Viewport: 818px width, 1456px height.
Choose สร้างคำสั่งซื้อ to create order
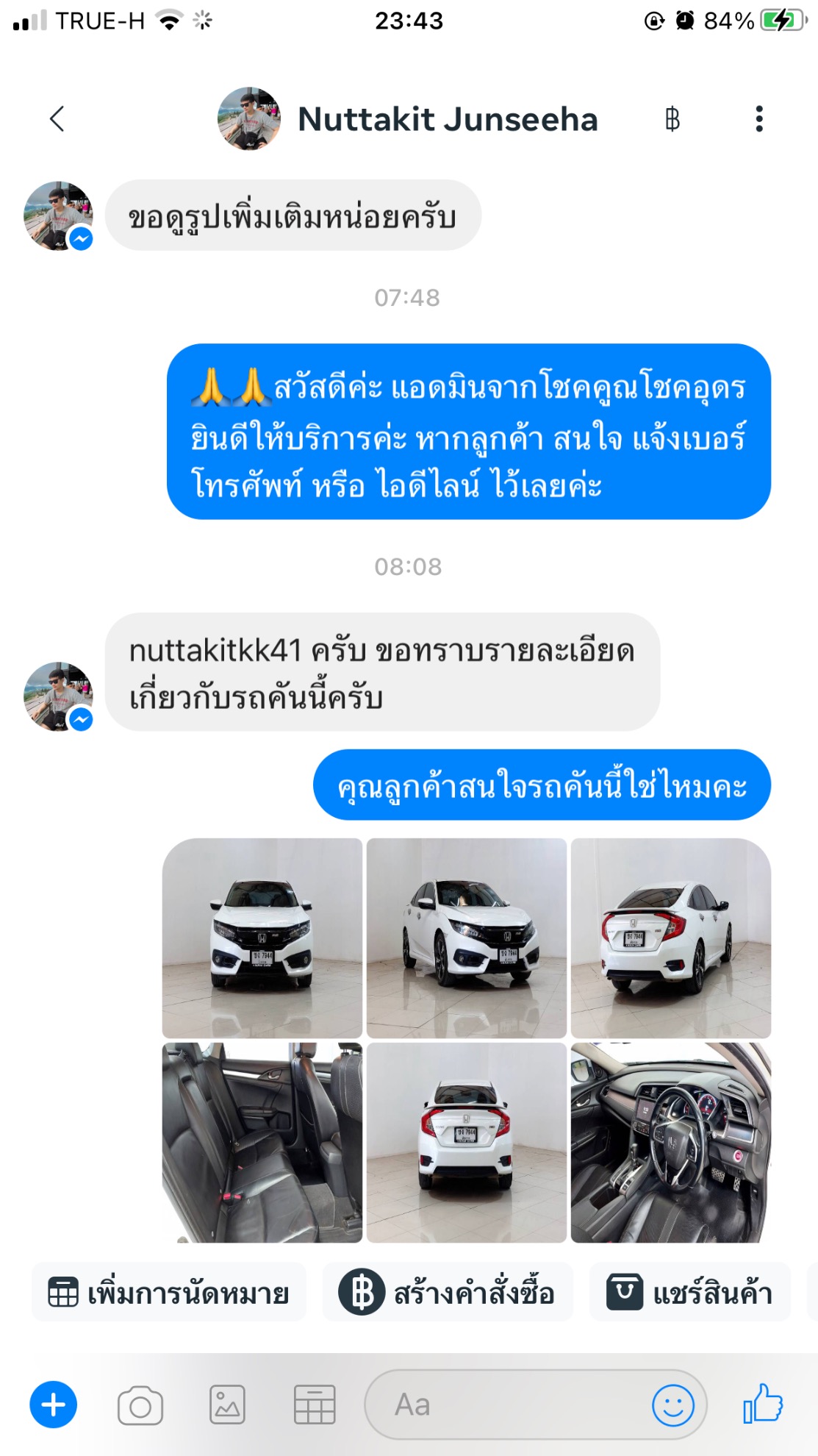(x=447, y=1292)
